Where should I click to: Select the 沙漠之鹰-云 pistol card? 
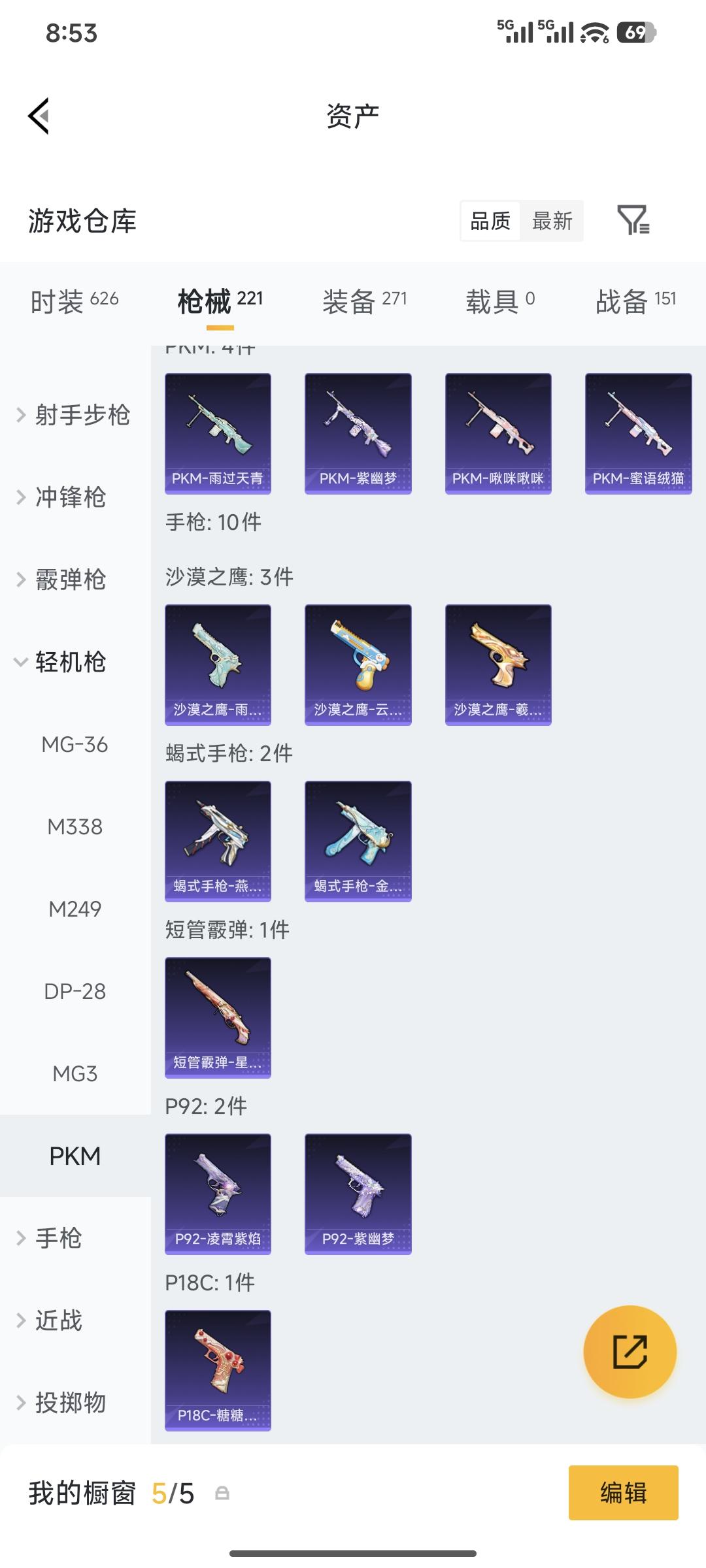pos(358,663)
